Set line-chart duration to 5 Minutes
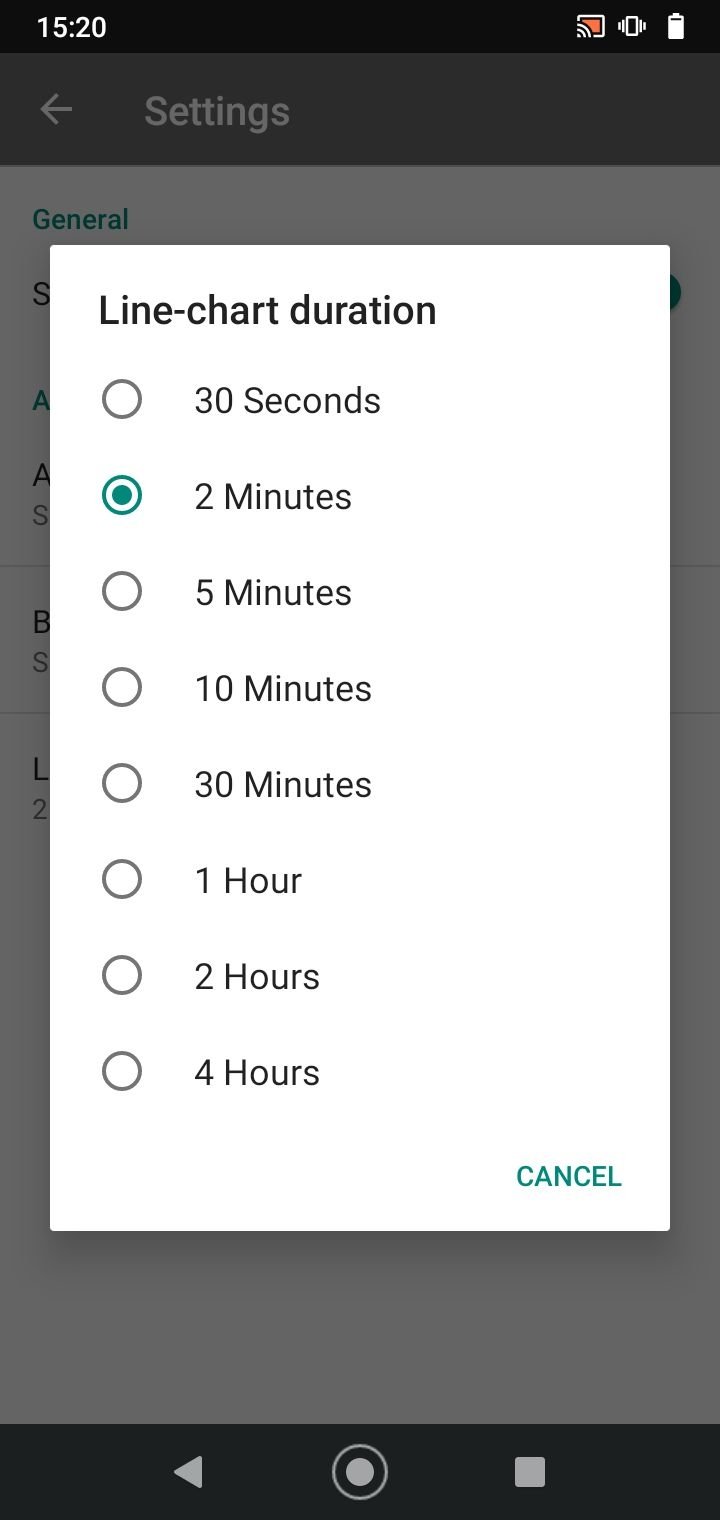Image resolution: width=720 pixels, height=1520 pixels. 359,592
